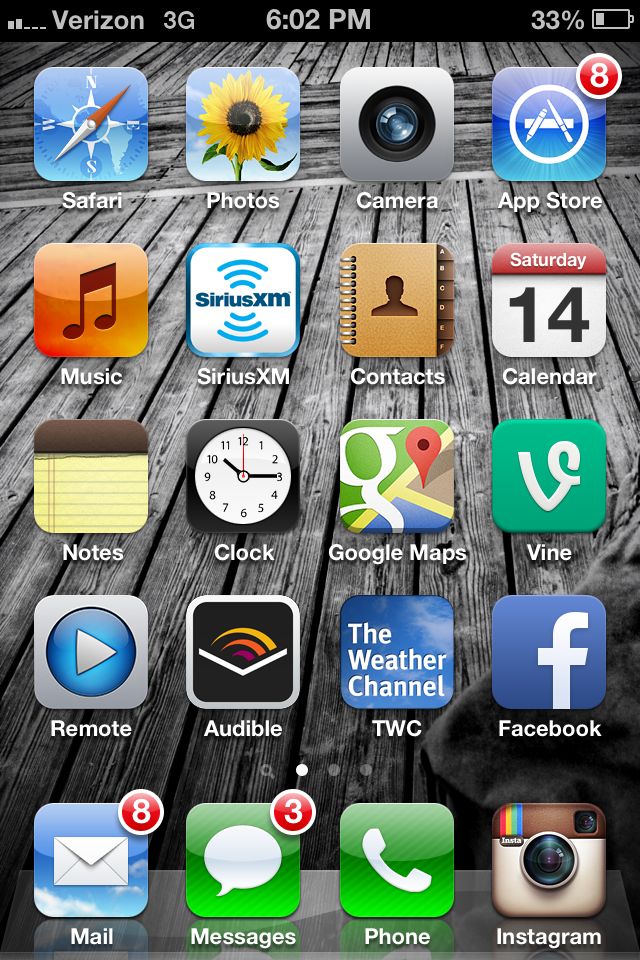
Task: Launch the Phone dialer
Action: pyautogui.click(x=397, y=860)
